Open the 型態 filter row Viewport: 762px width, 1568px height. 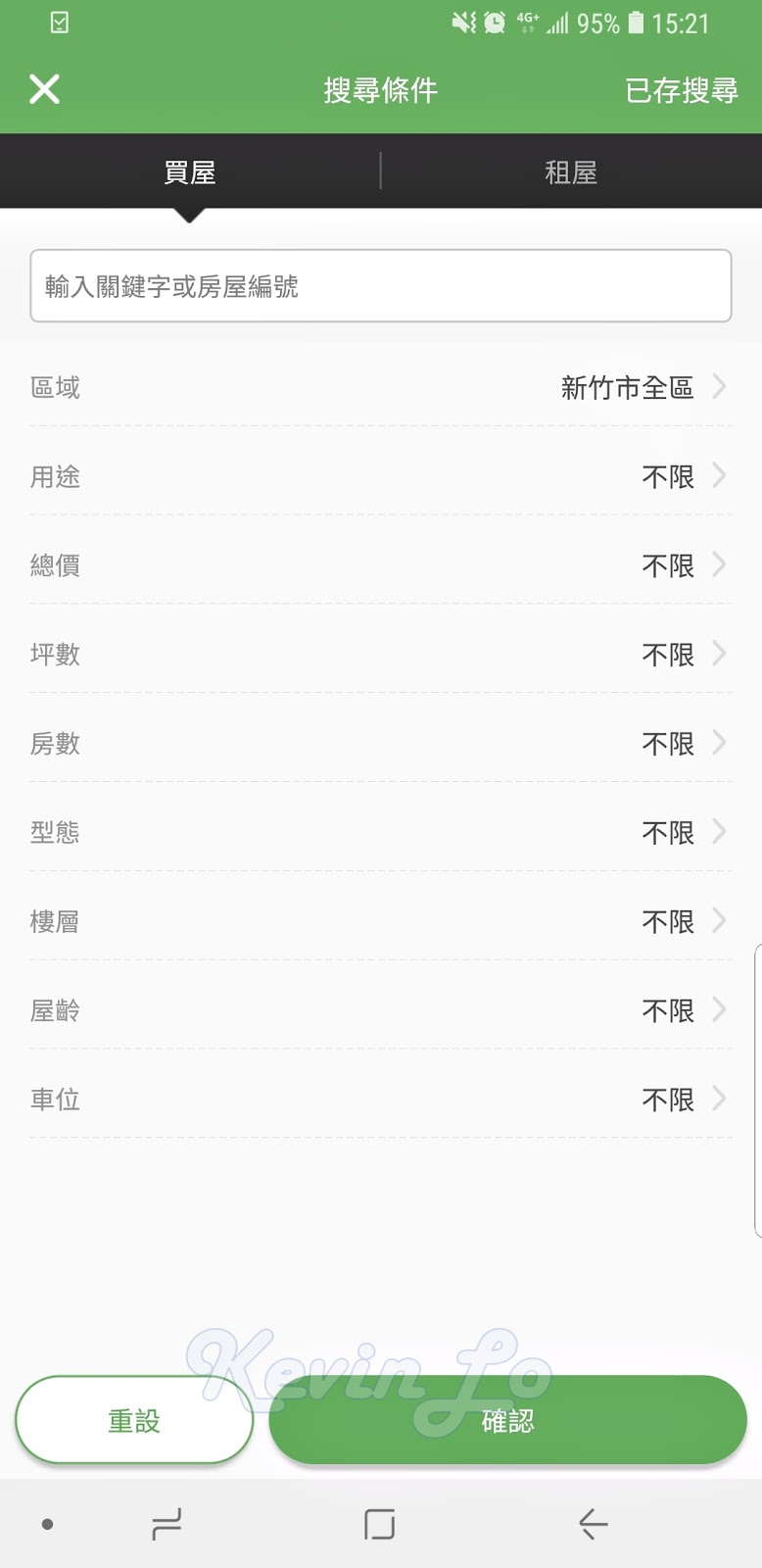pos(381,832)
